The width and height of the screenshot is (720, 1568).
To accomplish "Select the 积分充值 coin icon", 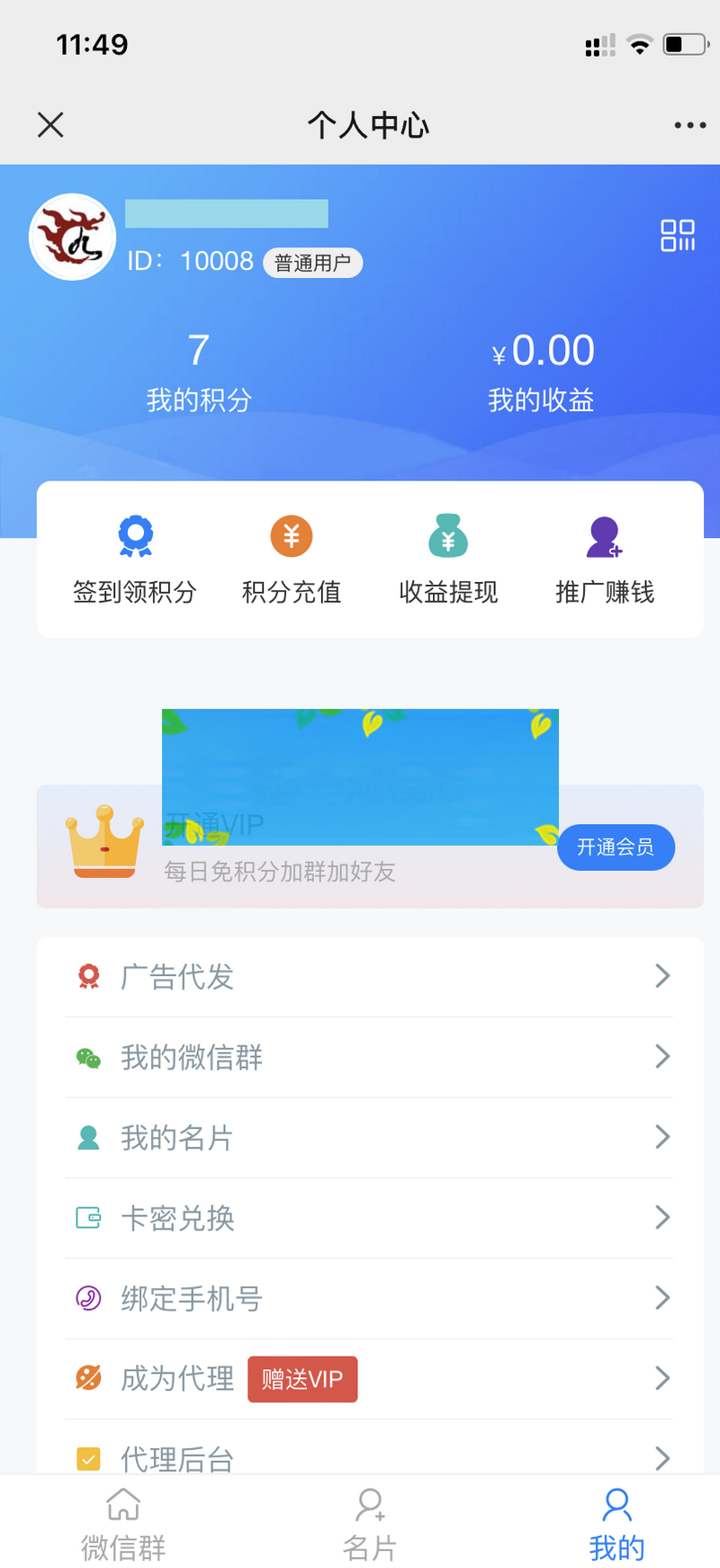I will [x=290, y=534].
